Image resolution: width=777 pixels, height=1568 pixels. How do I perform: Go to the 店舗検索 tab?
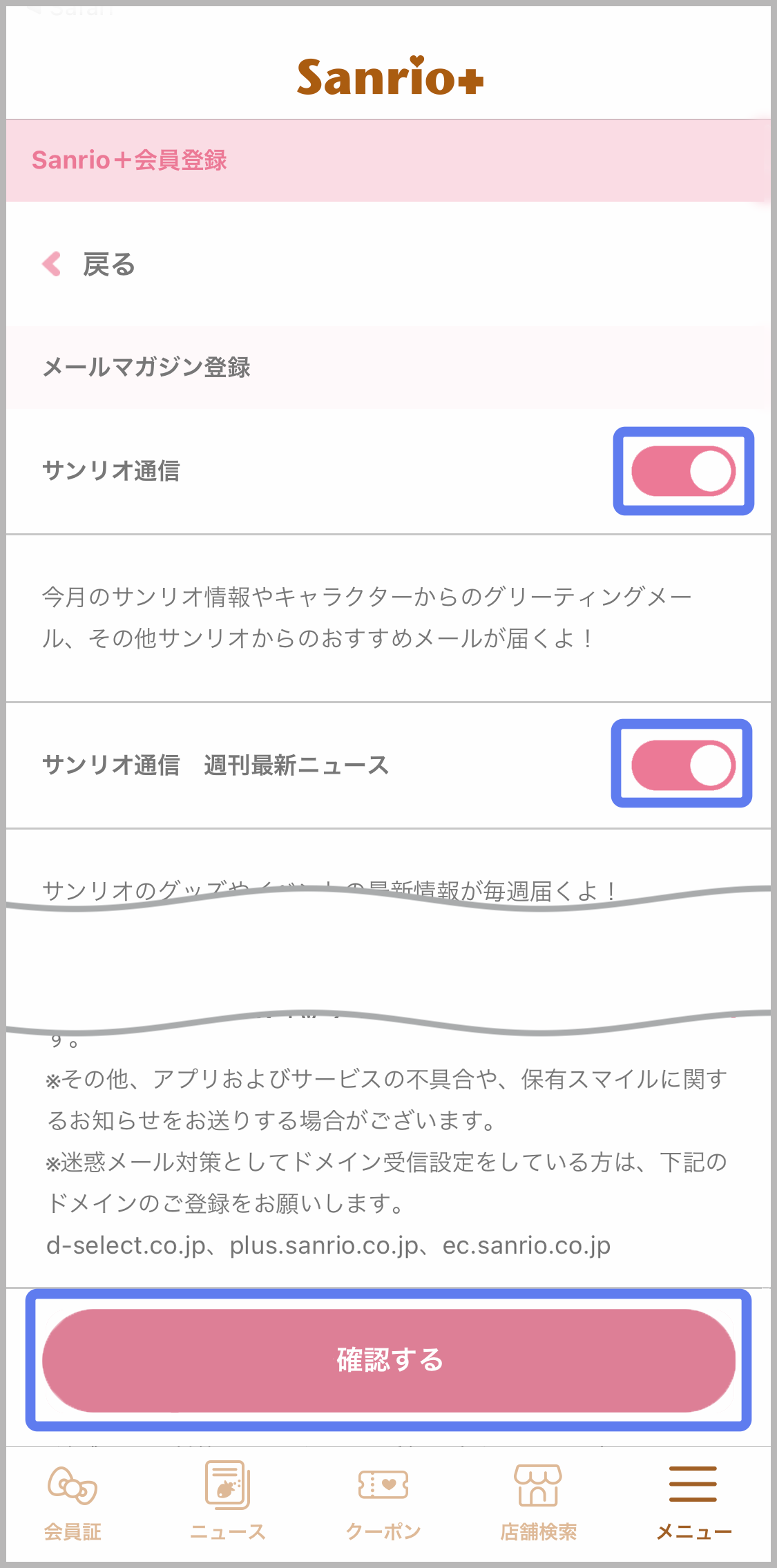pyautogui.click(x=539, y=1502)
